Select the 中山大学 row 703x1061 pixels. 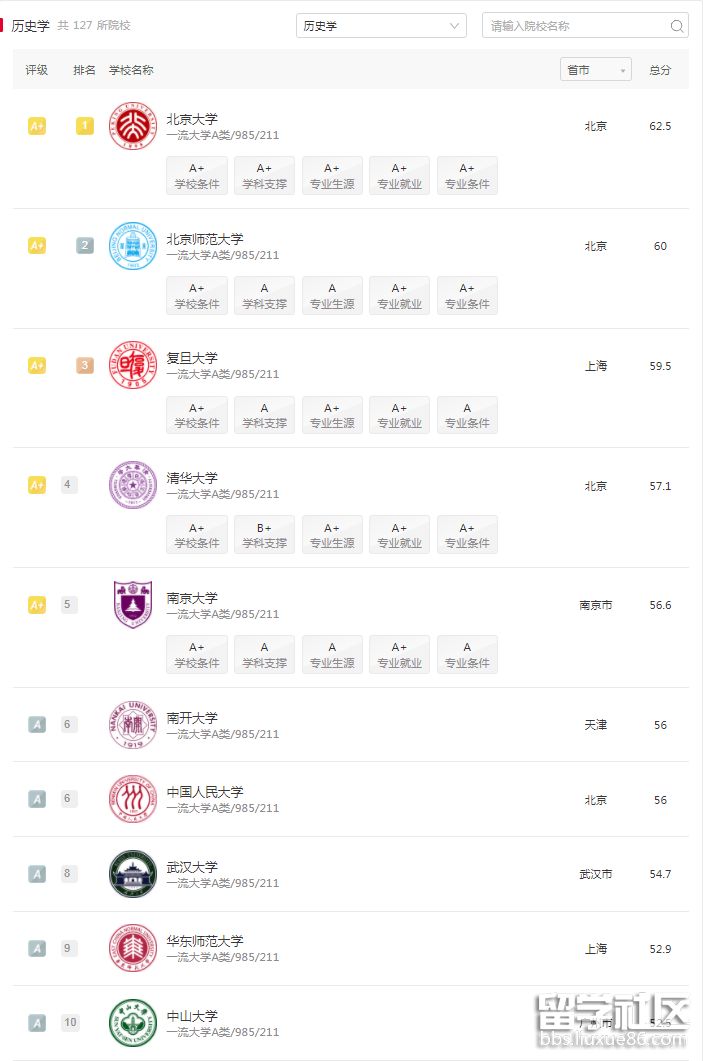[192, 1016]
